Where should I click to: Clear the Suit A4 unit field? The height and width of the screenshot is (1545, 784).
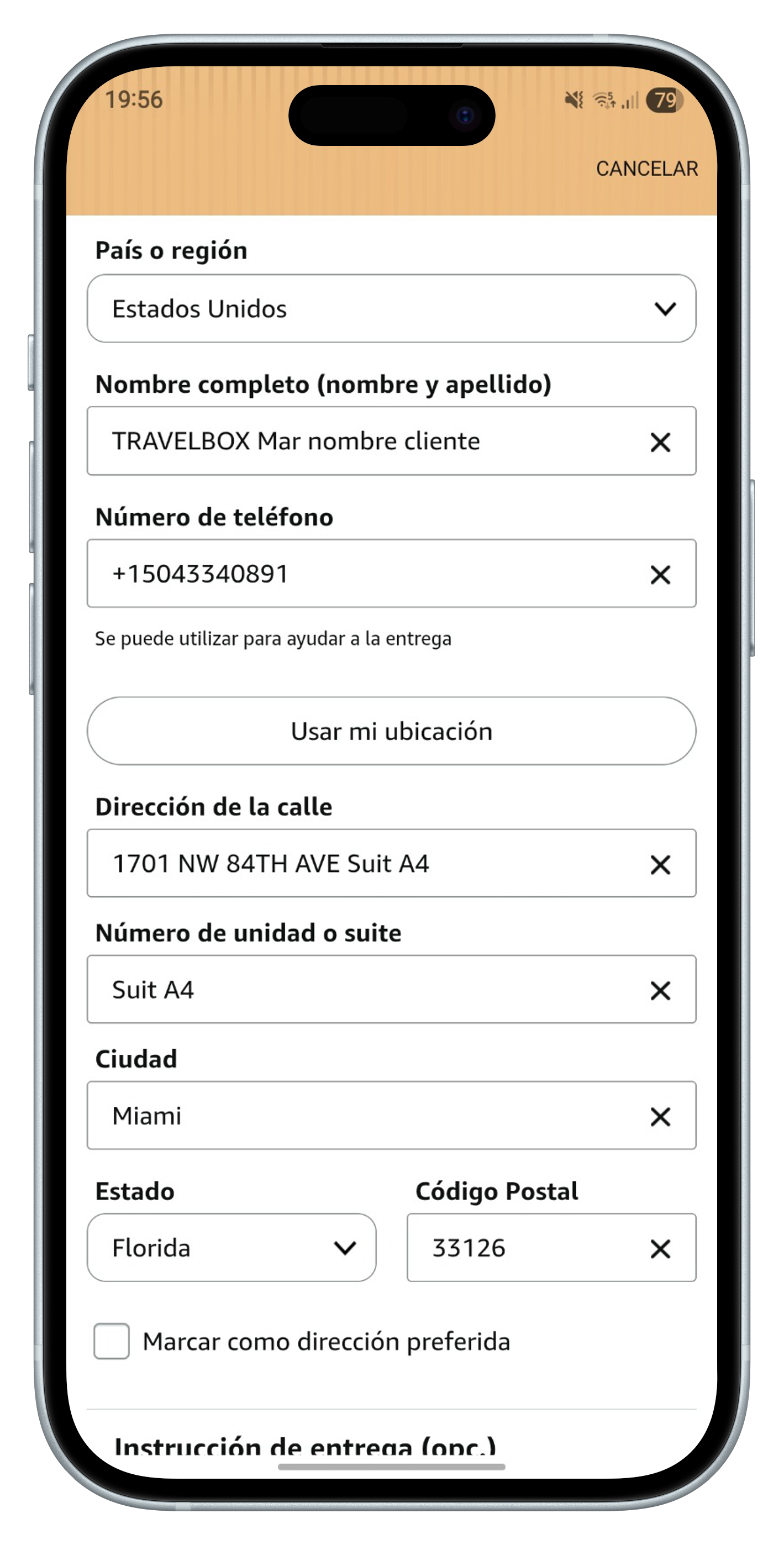pyautogui.click(x=660, y=991)
